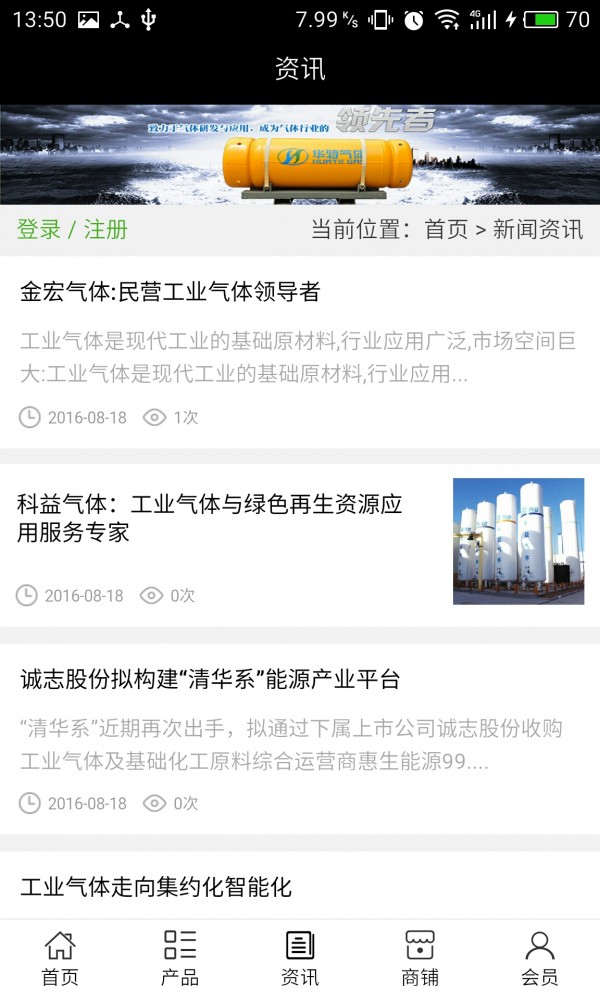Open the 会员 tab
Screen dimensions: 600x1000
[540, 958]
